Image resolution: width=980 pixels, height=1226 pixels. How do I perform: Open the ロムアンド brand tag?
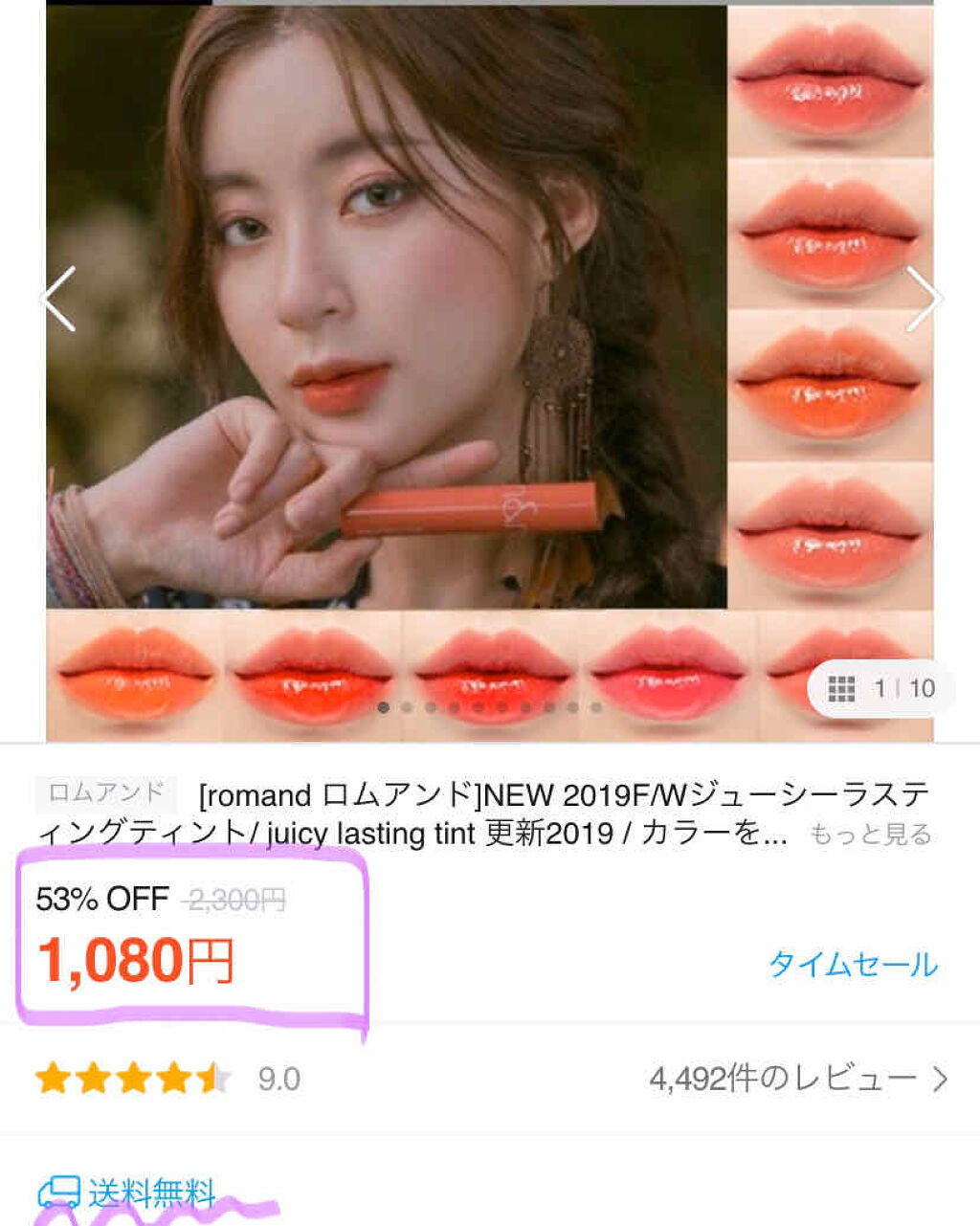tap(106, 793)
